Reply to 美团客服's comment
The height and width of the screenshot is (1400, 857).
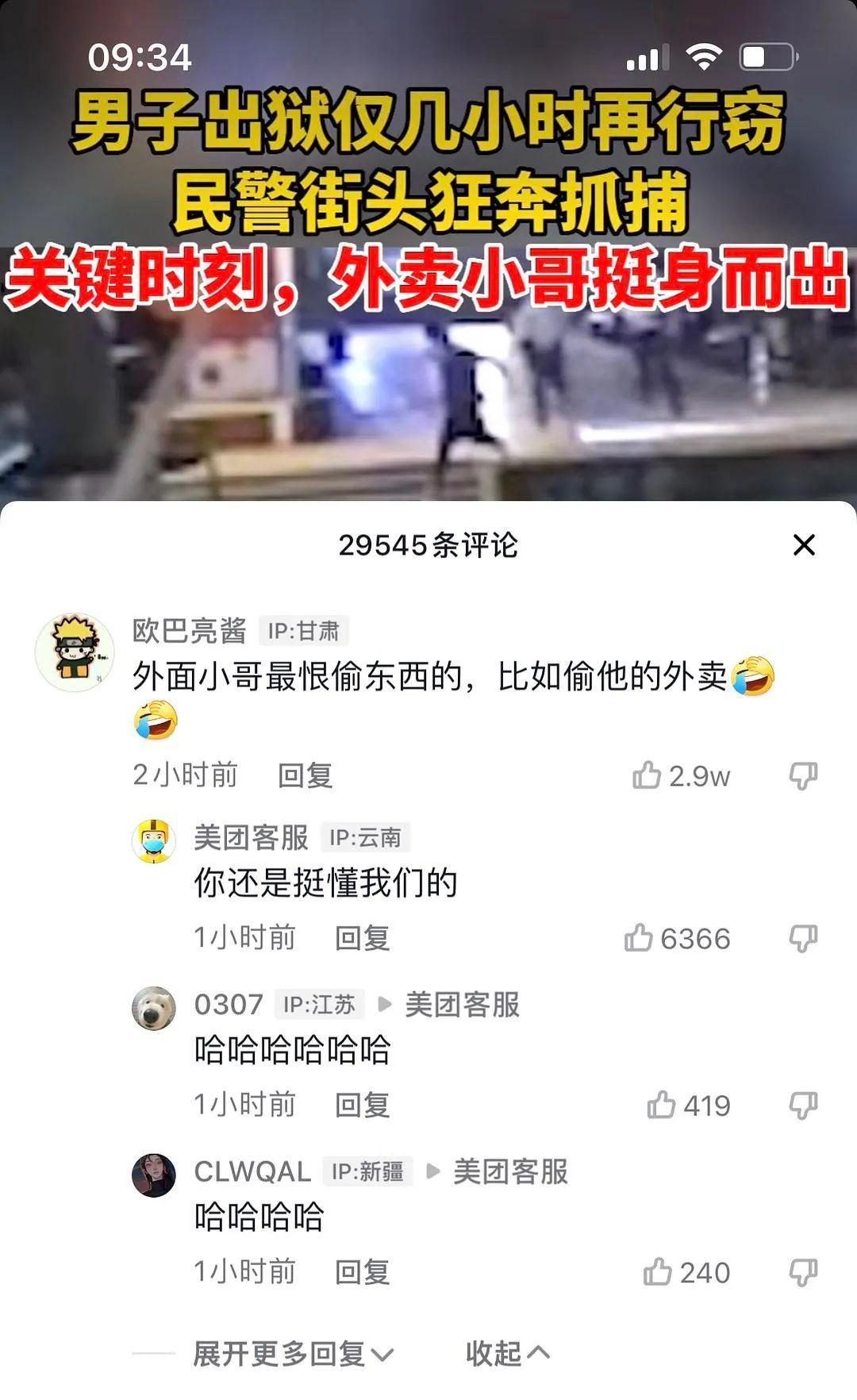point(362,938)
